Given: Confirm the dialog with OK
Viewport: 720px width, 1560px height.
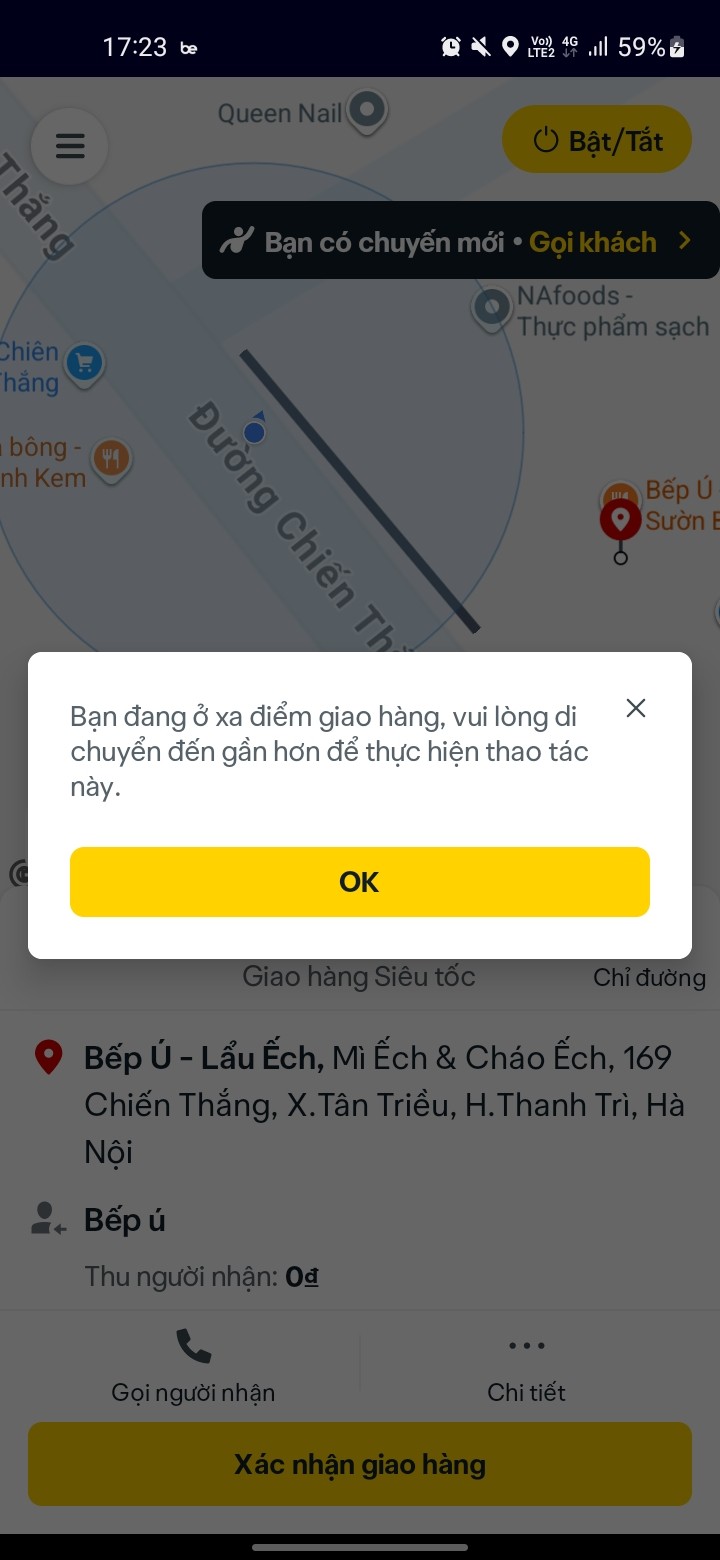Looking at the screenshot, I should coord(360,881).
